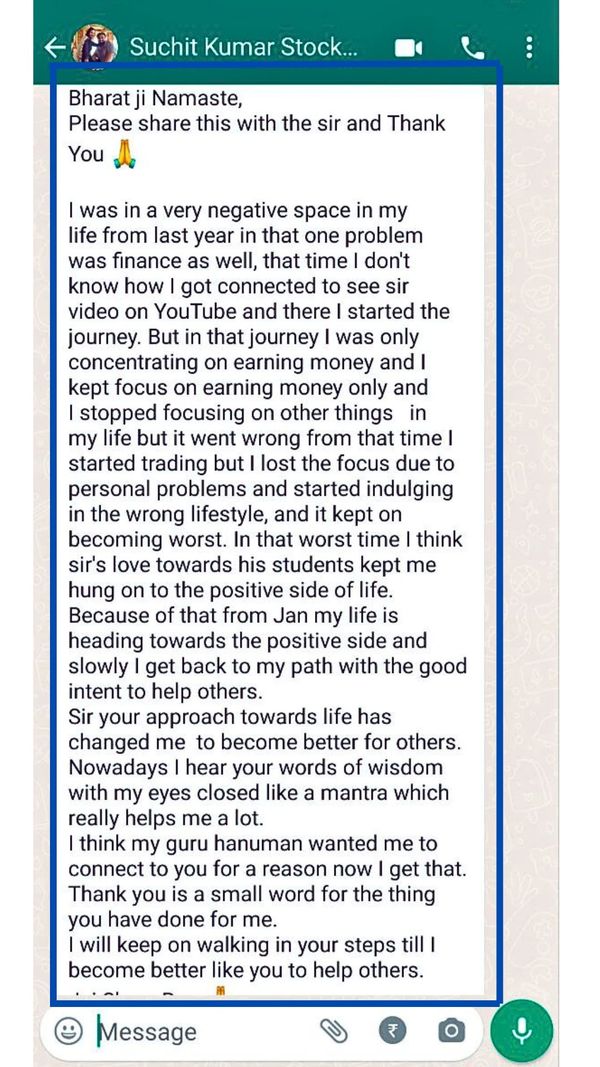Image resolution: width=600 pixels, height=1067 pixels.
Task: Attach a file with the paperclip
Action: coord(333,1031)
